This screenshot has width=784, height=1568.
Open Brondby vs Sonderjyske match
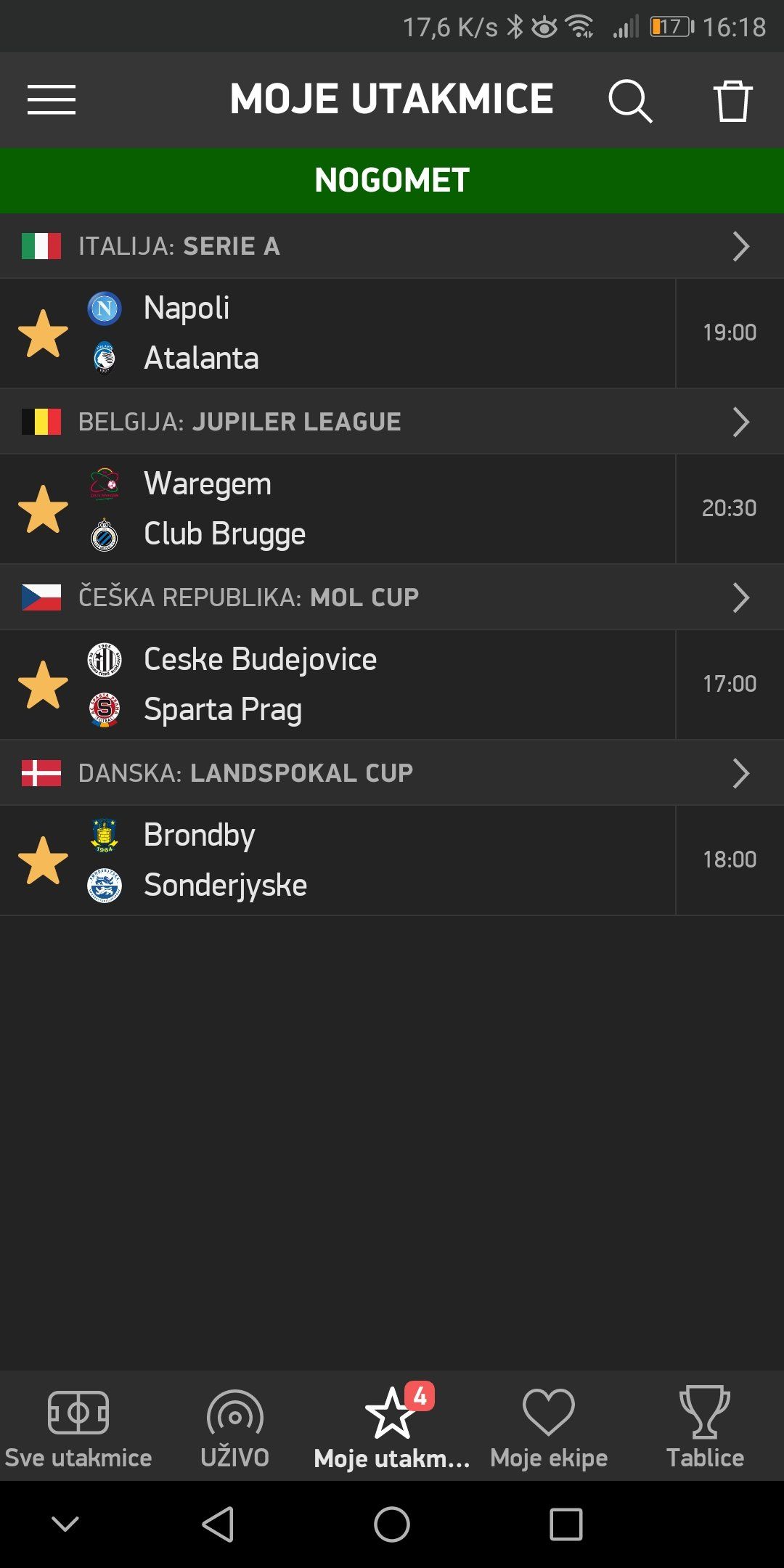[392, 860]
